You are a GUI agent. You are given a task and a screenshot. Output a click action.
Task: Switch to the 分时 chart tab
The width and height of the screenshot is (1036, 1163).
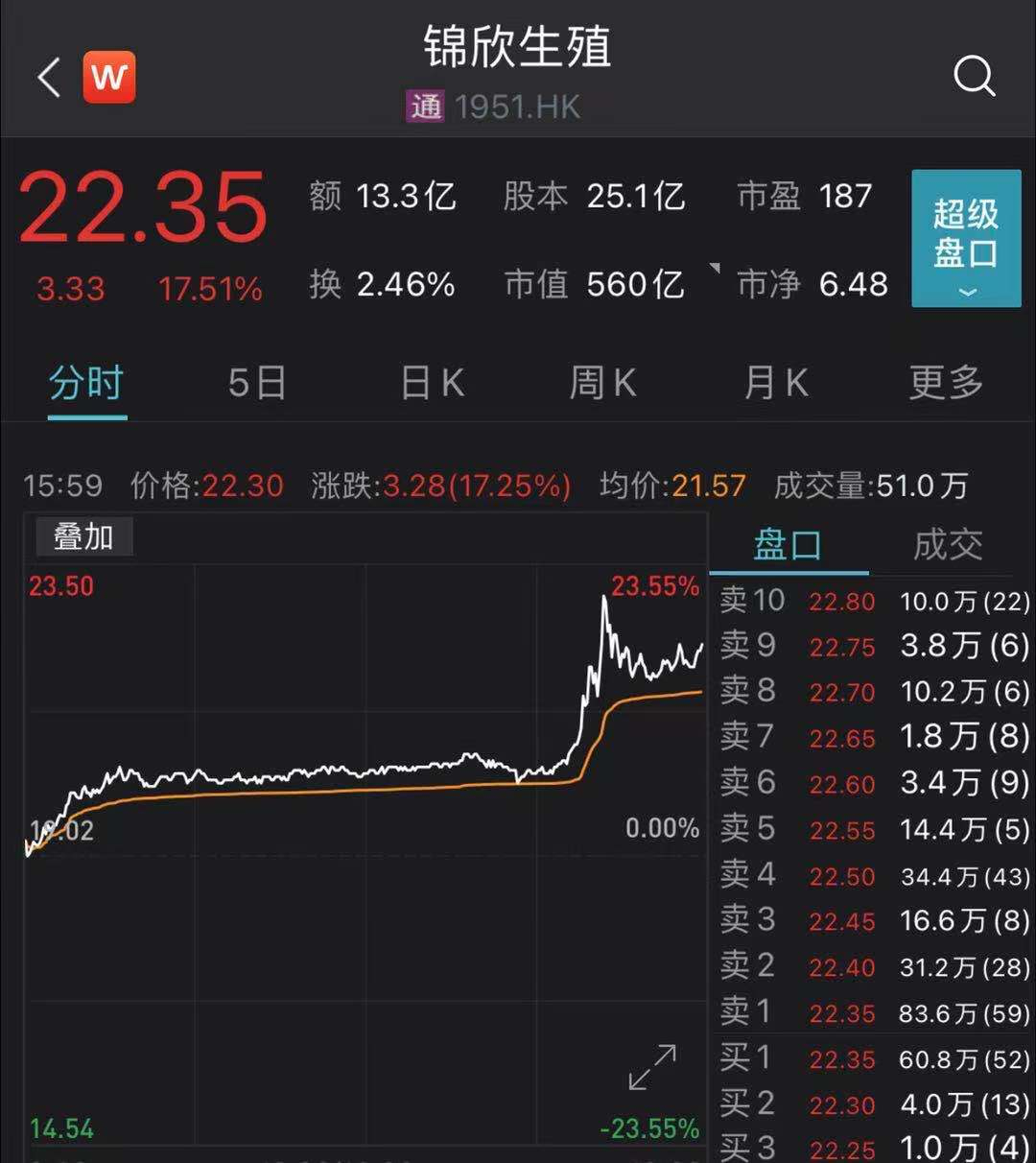[x=86, y=383]
